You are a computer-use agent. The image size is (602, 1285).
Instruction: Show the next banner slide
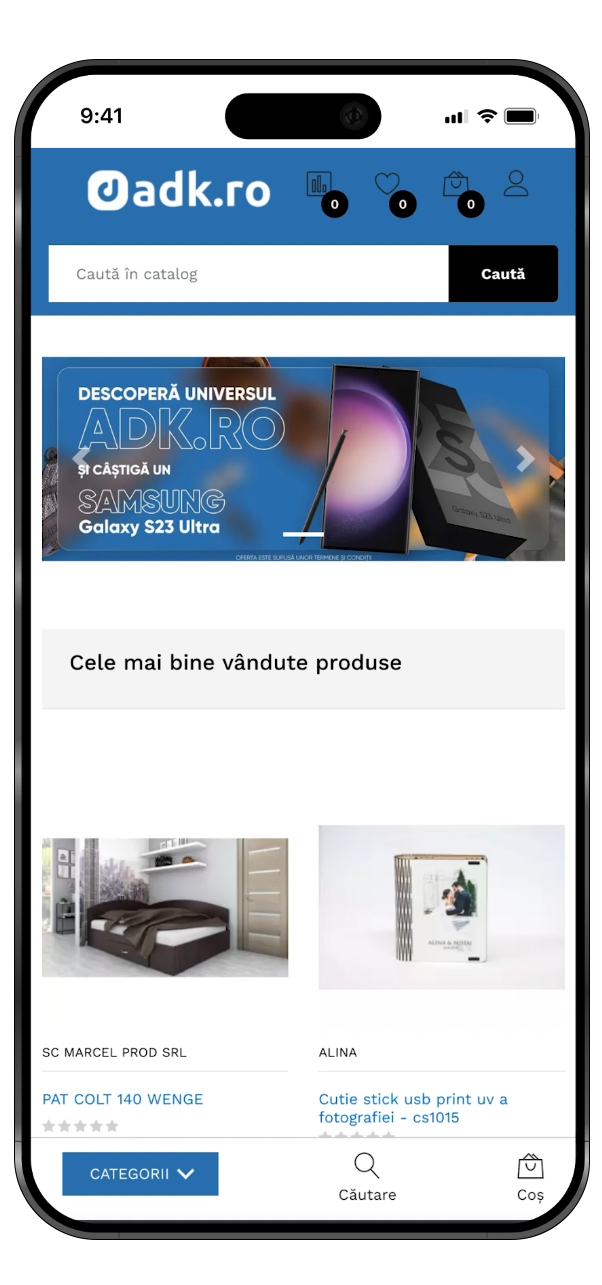point(525,460)
